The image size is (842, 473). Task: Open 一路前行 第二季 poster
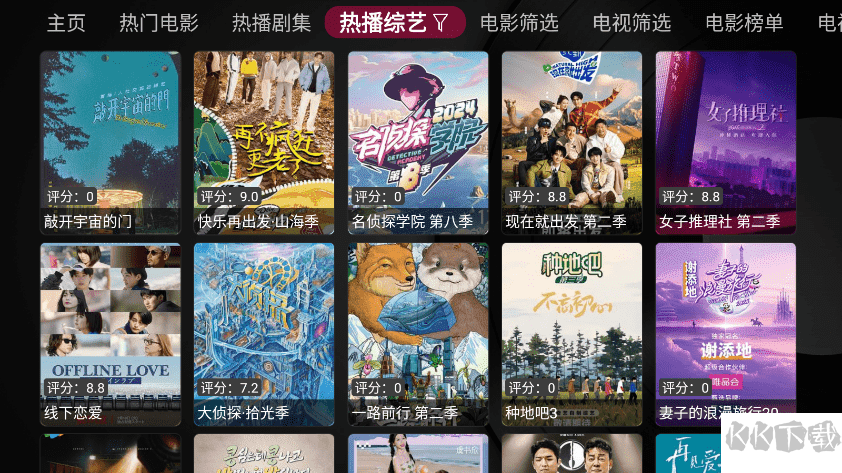[418, 334]
